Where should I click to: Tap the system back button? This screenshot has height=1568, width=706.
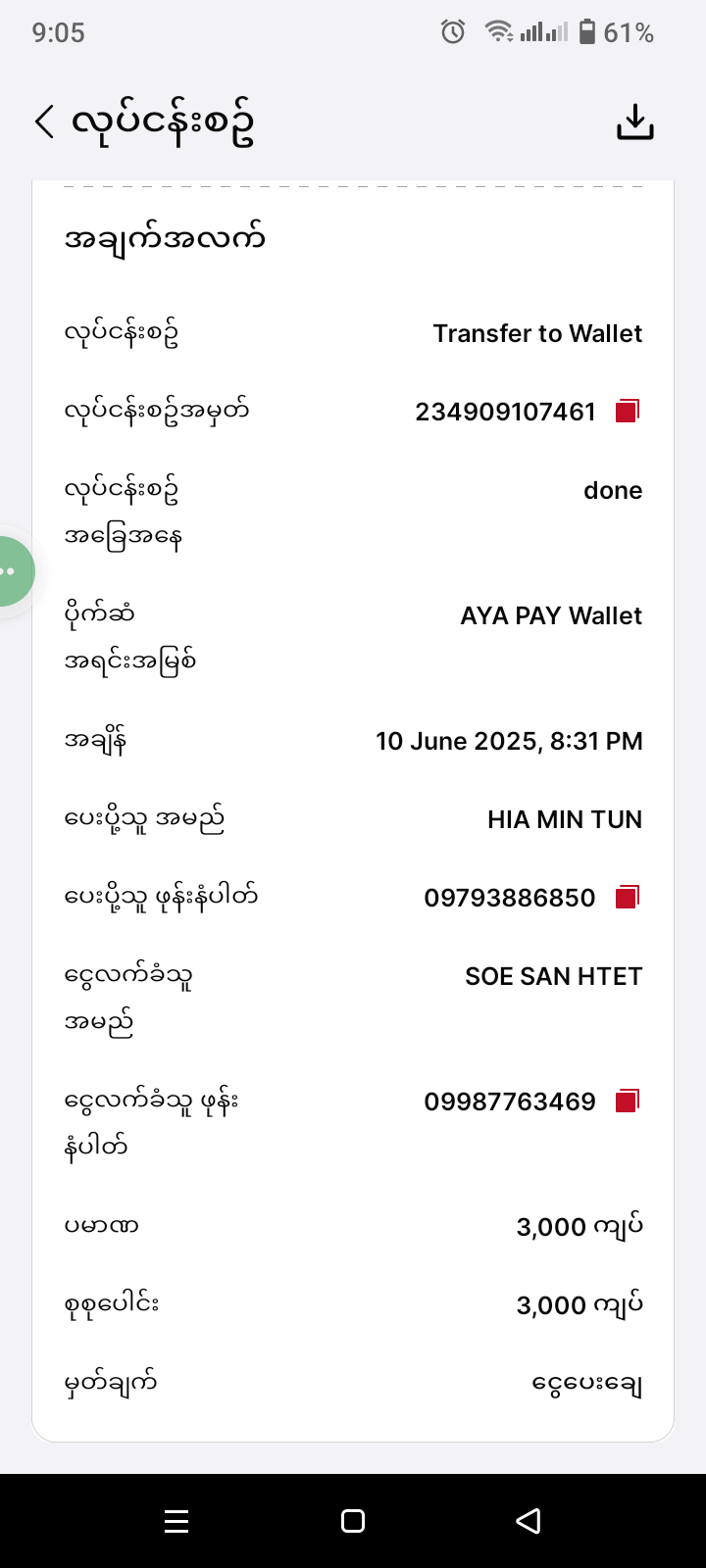529,1521
